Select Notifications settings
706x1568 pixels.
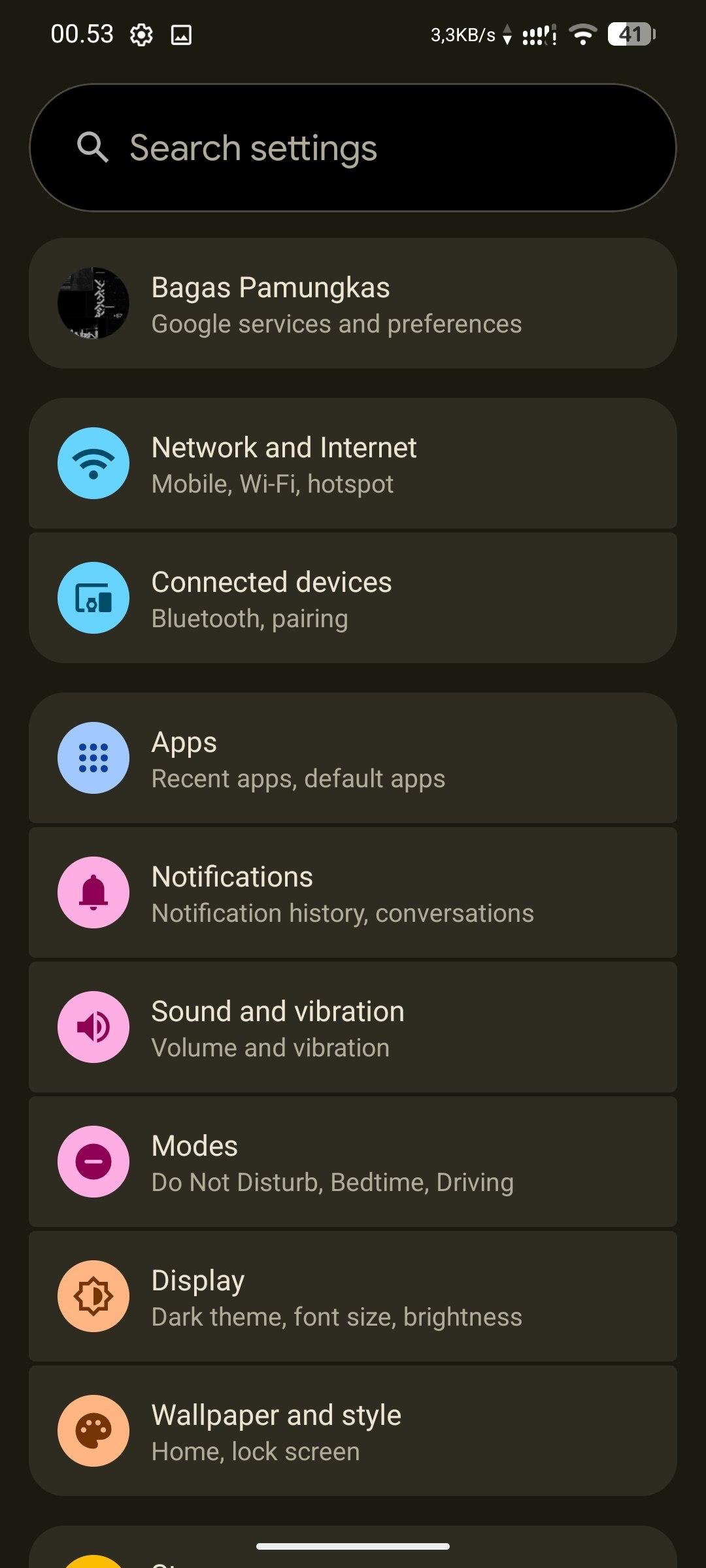pyautogui.click(x=353, y=893)
